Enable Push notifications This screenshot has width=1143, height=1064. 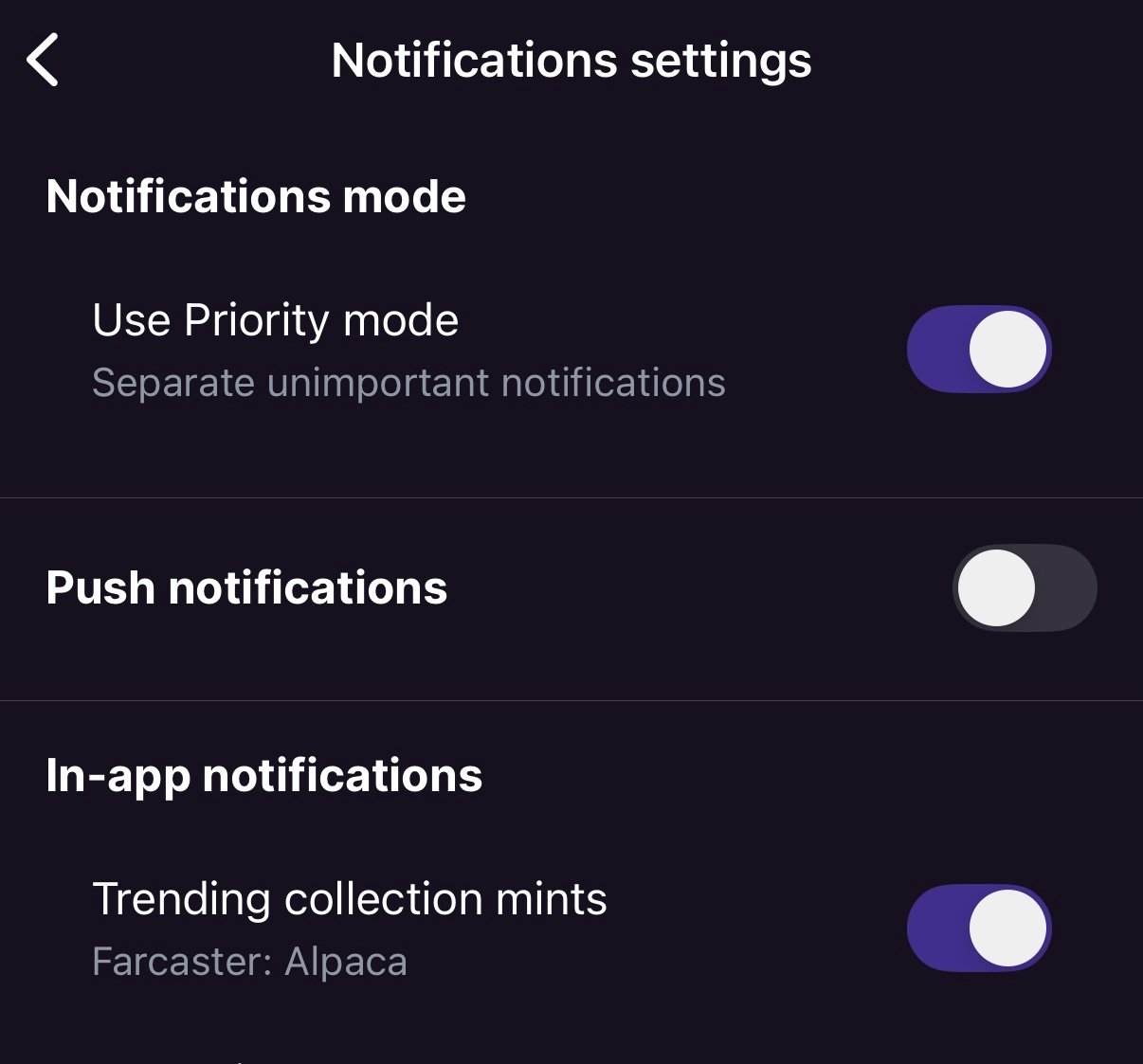tap(1024, 587)
